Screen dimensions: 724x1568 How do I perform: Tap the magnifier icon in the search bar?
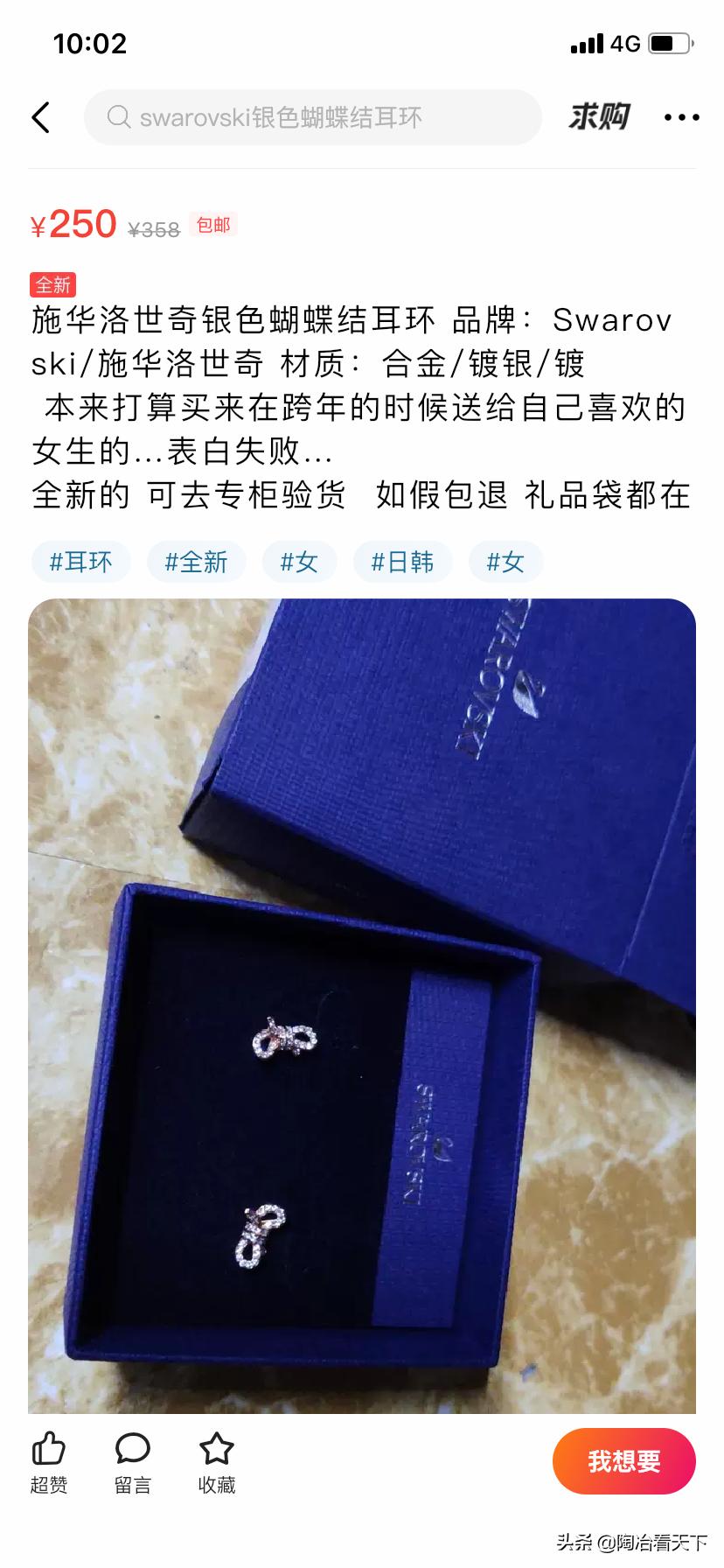pyautogui.click(x=117, y=116)
